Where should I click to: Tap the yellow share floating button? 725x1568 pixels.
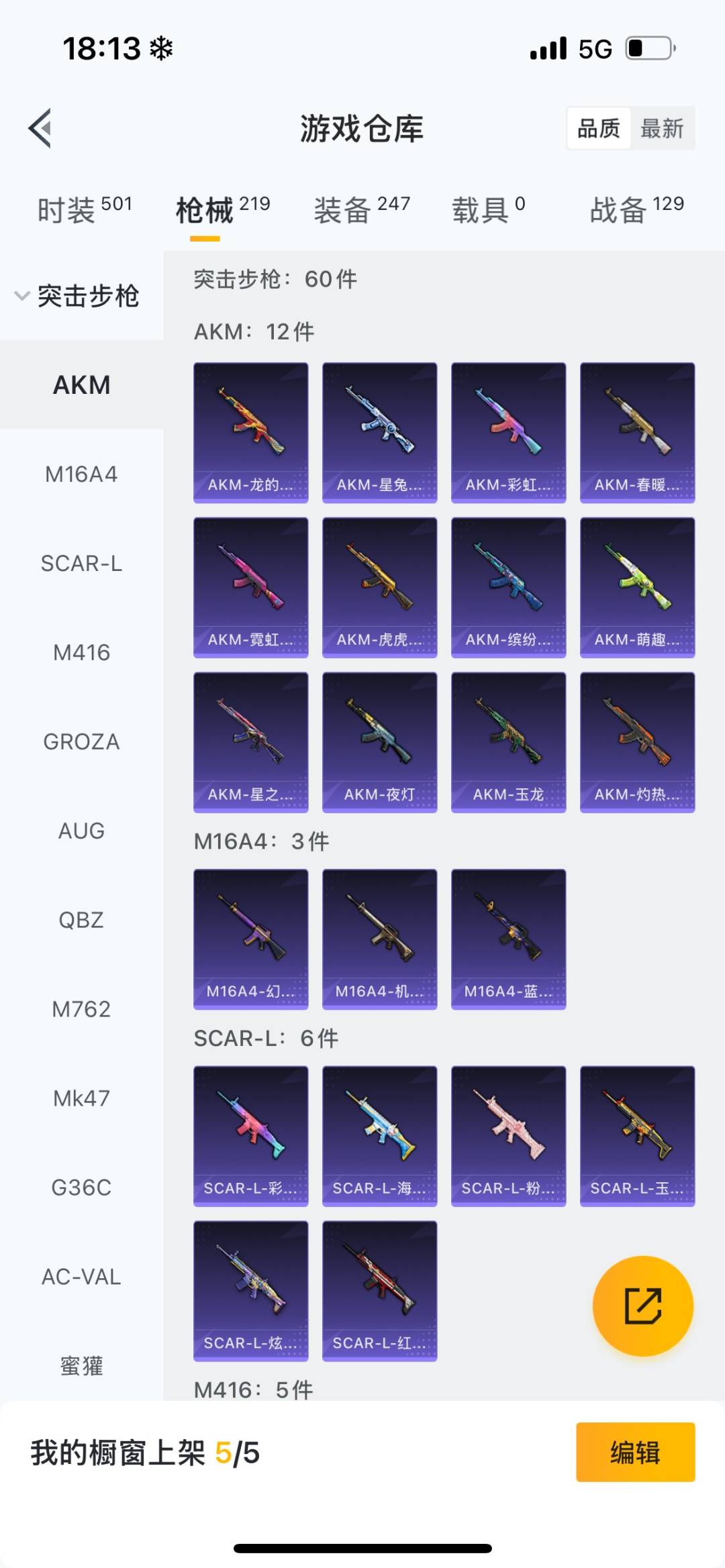pyautogui.click(x=642, y=1306)
